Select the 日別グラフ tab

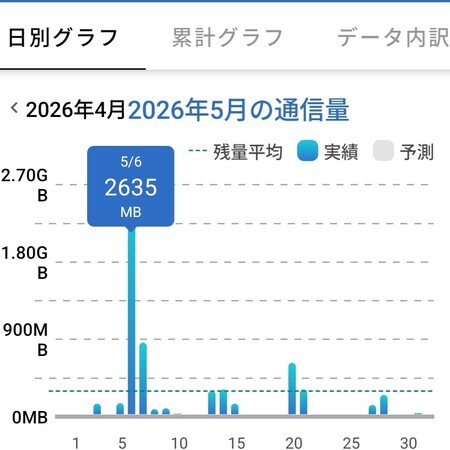coord(63,37)
